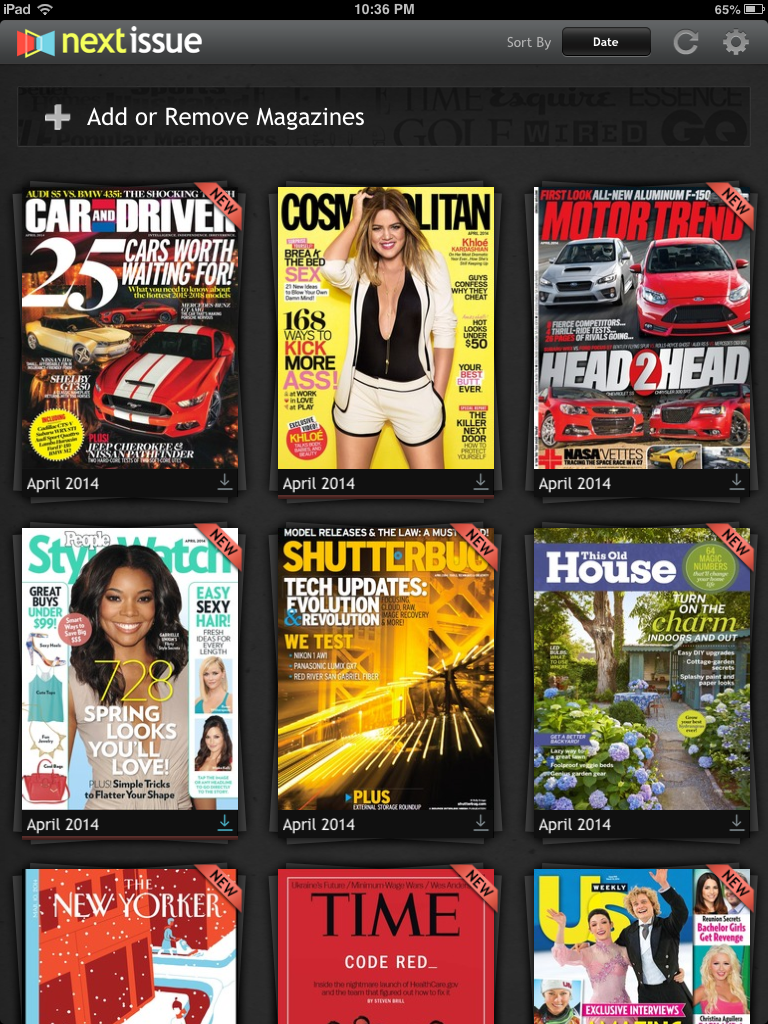Viewport: 768px width, 1024px height.
Task: Open the settings gear
Action: tap(735, 42)
